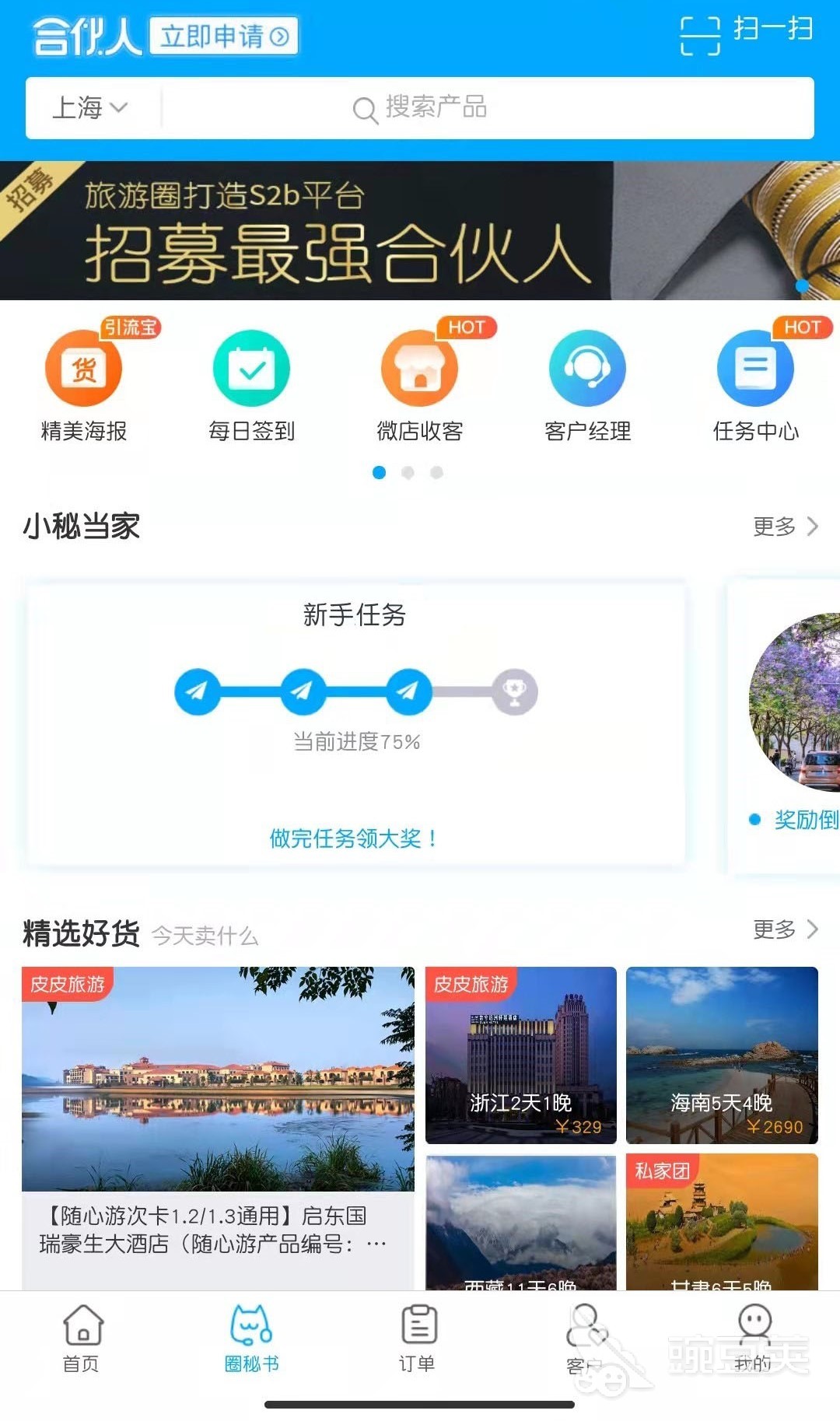Viewport: 840px width, 1421px height.
Task: View 更多 in 小秘当家
Action: click(x=785, y=527)
